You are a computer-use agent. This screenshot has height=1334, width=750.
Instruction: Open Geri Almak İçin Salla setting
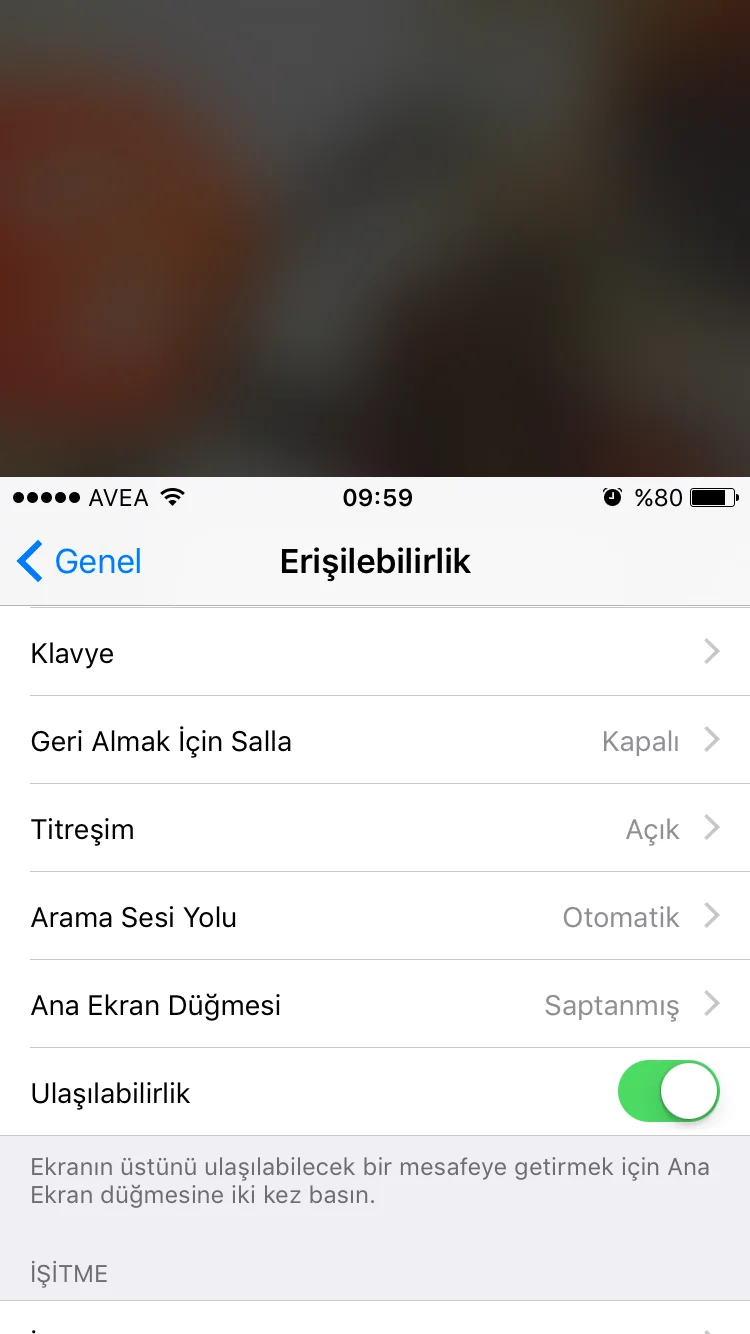coord(375,741)
